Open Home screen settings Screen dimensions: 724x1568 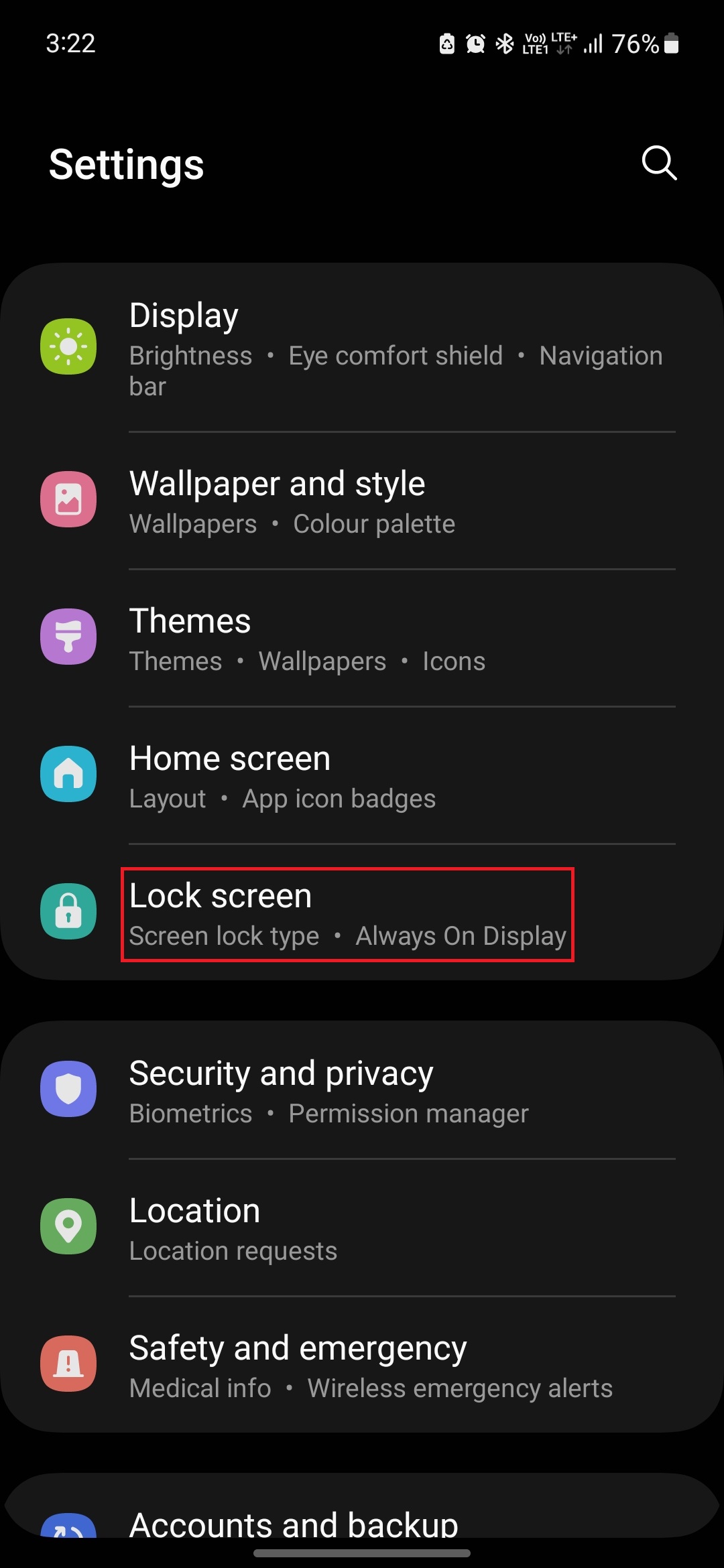[362, 776]
